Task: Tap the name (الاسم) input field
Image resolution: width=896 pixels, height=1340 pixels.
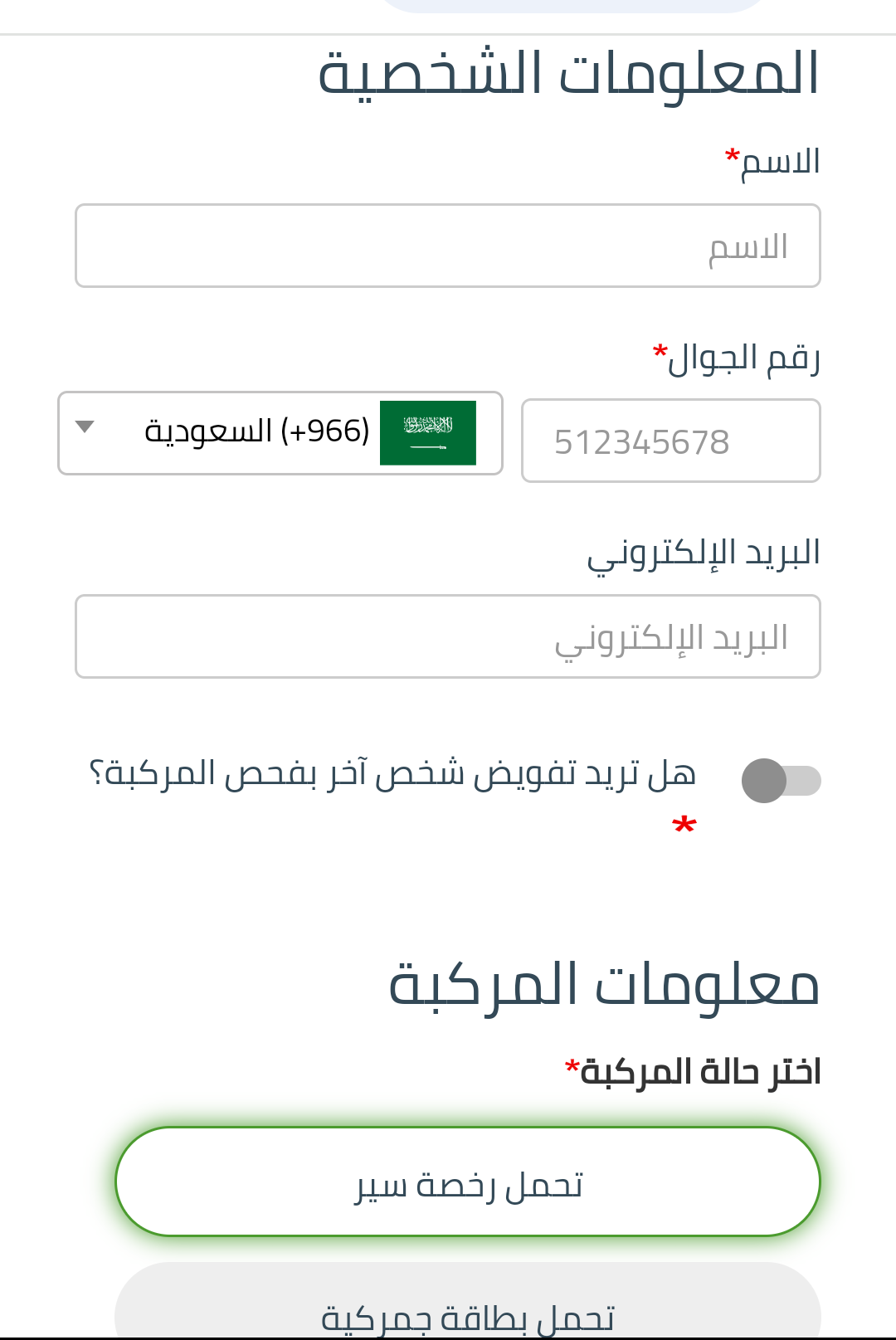Action: coord(448,246)
